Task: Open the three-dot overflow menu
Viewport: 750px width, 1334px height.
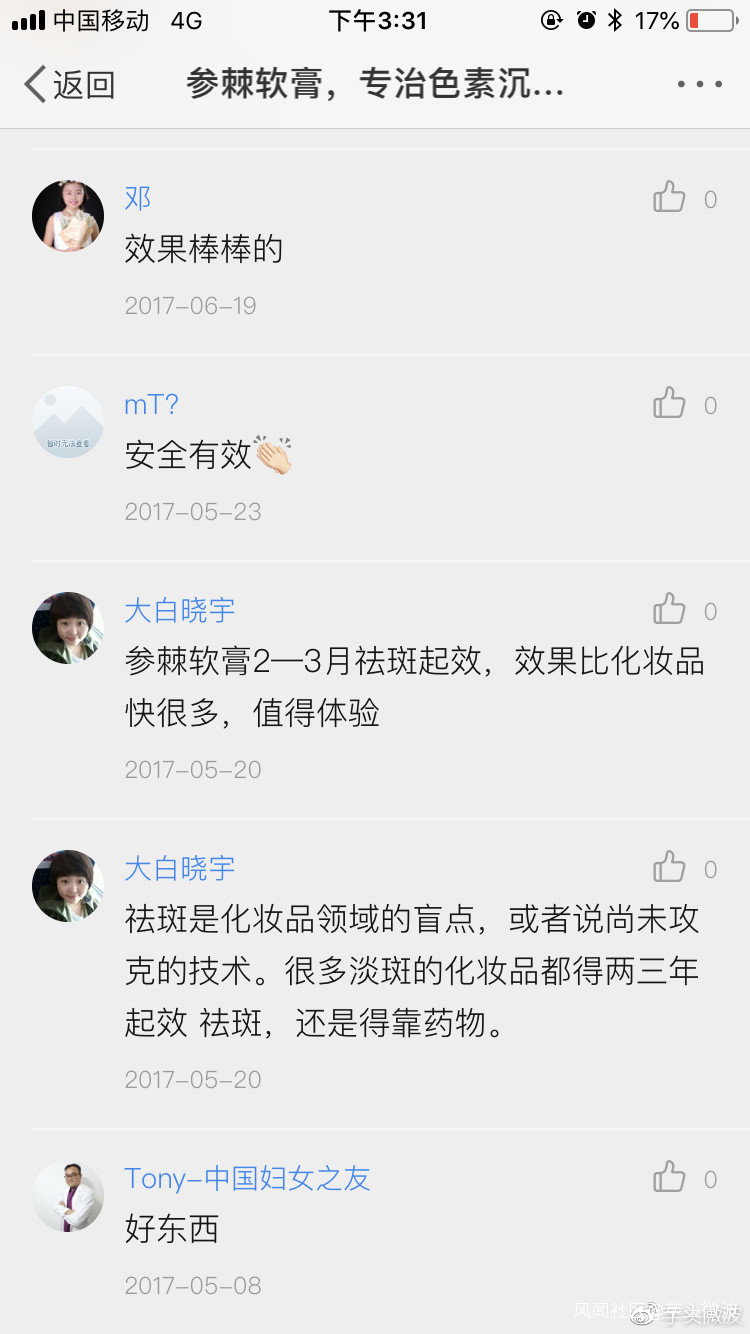Action: click(699, 85)
